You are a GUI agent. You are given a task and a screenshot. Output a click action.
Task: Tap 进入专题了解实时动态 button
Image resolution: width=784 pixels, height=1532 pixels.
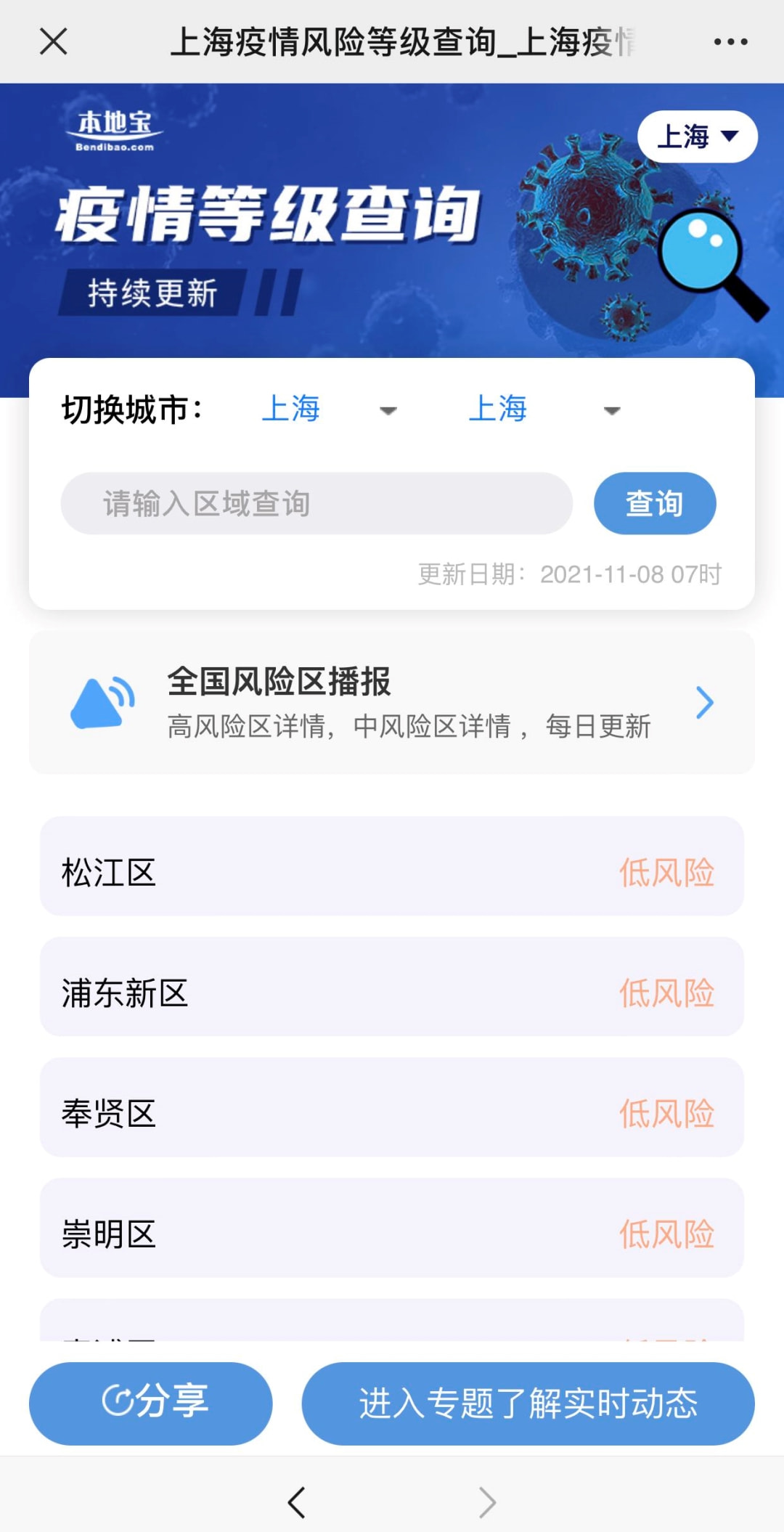pos(529,1403)
